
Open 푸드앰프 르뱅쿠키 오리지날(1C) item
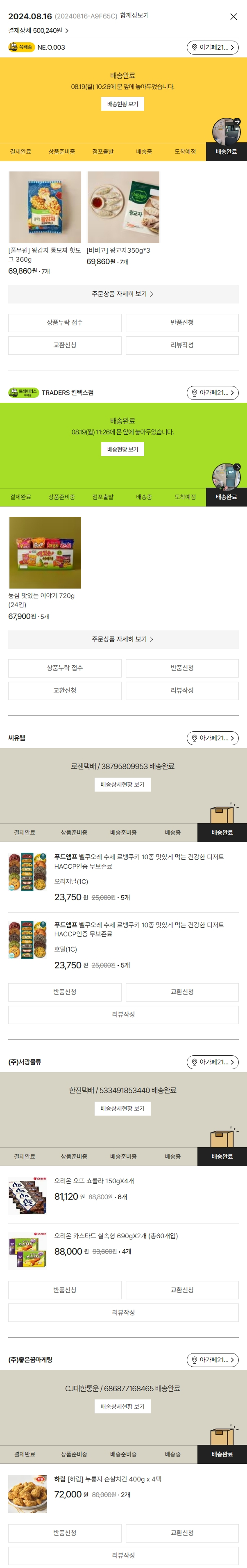(27, 872)
